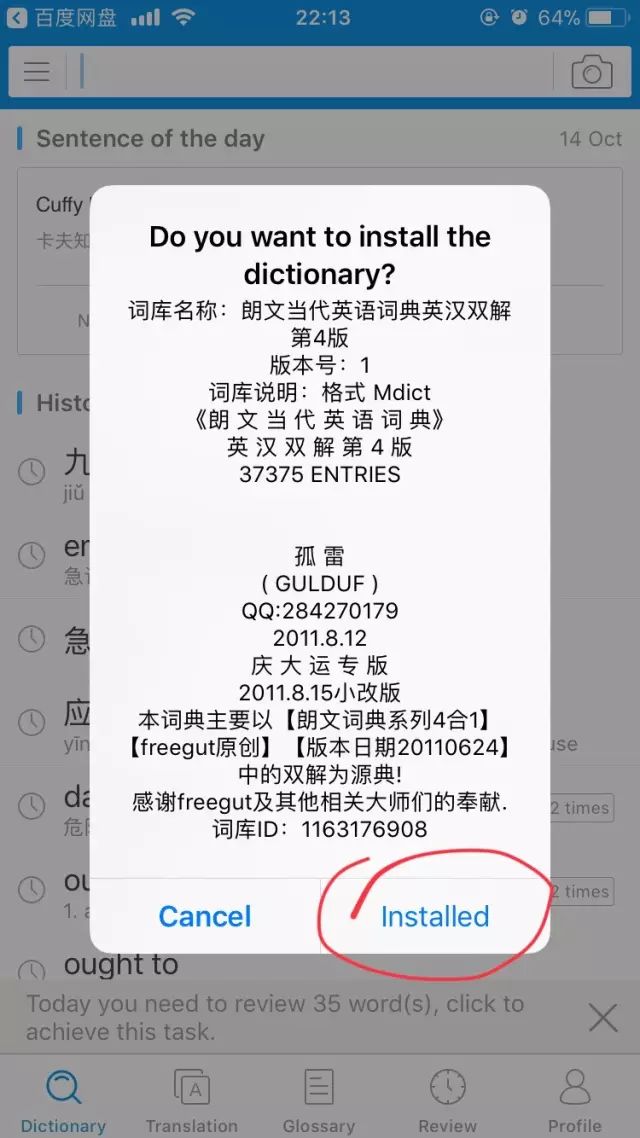
Task: Cancel the dictionary installation
Action: click(205, 916)
